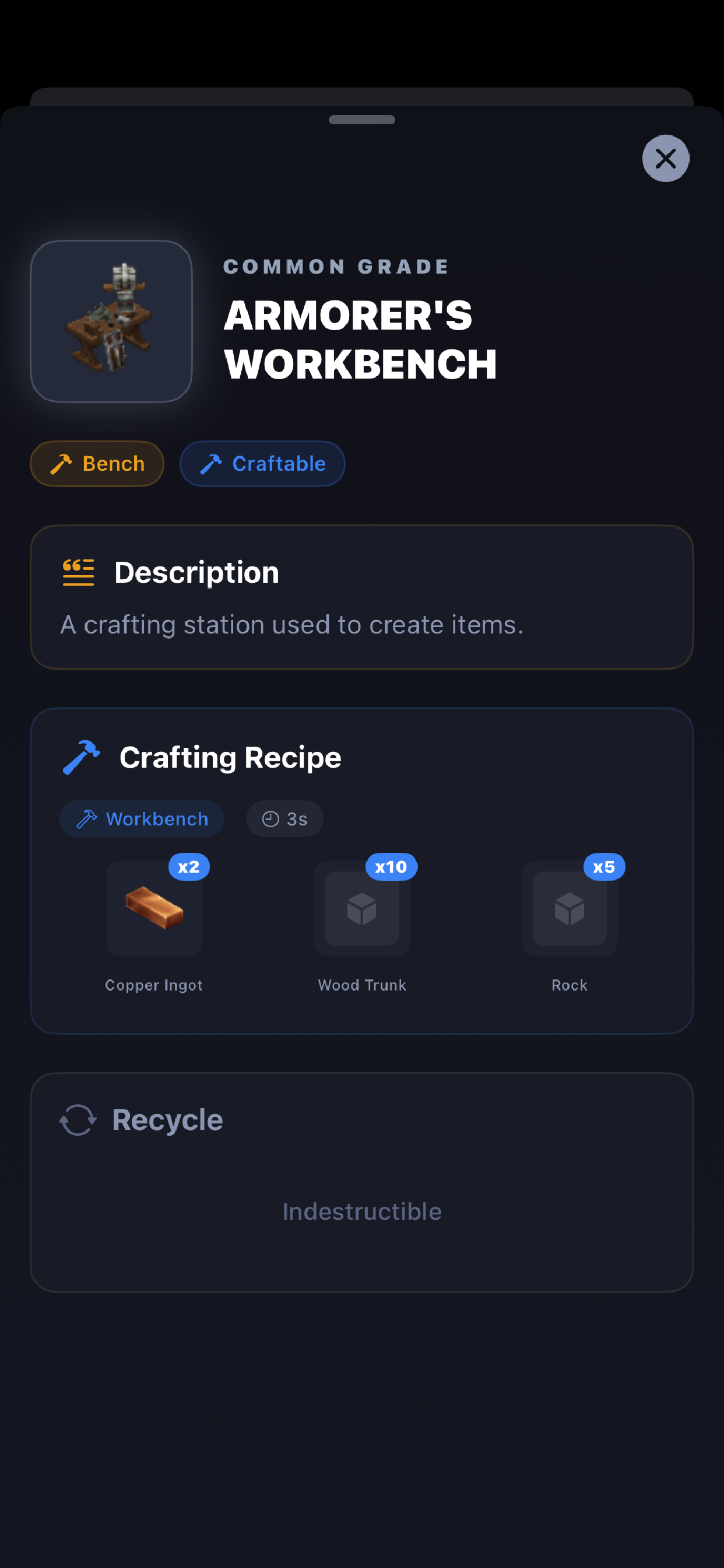The width and height of the screenshot is (724, 1568).
Task: Click the quote icon next to Description
Action: tap(77, 572)
